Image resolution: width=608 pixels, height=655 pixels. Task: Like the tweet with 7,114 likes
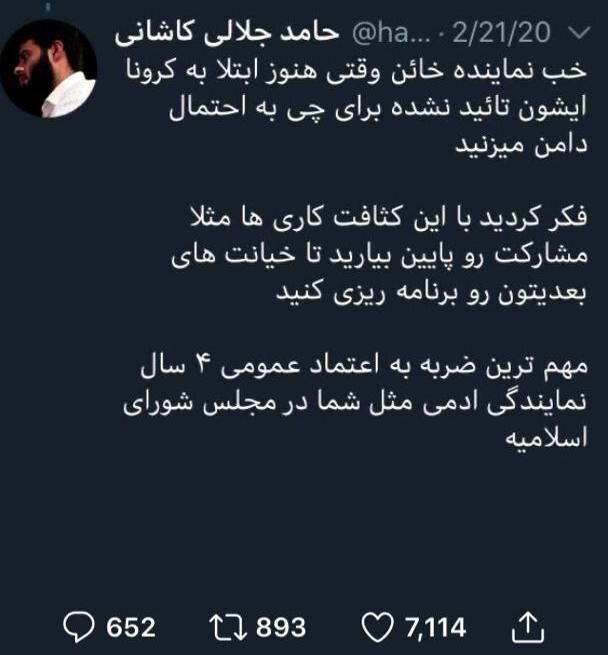(375, 627)
